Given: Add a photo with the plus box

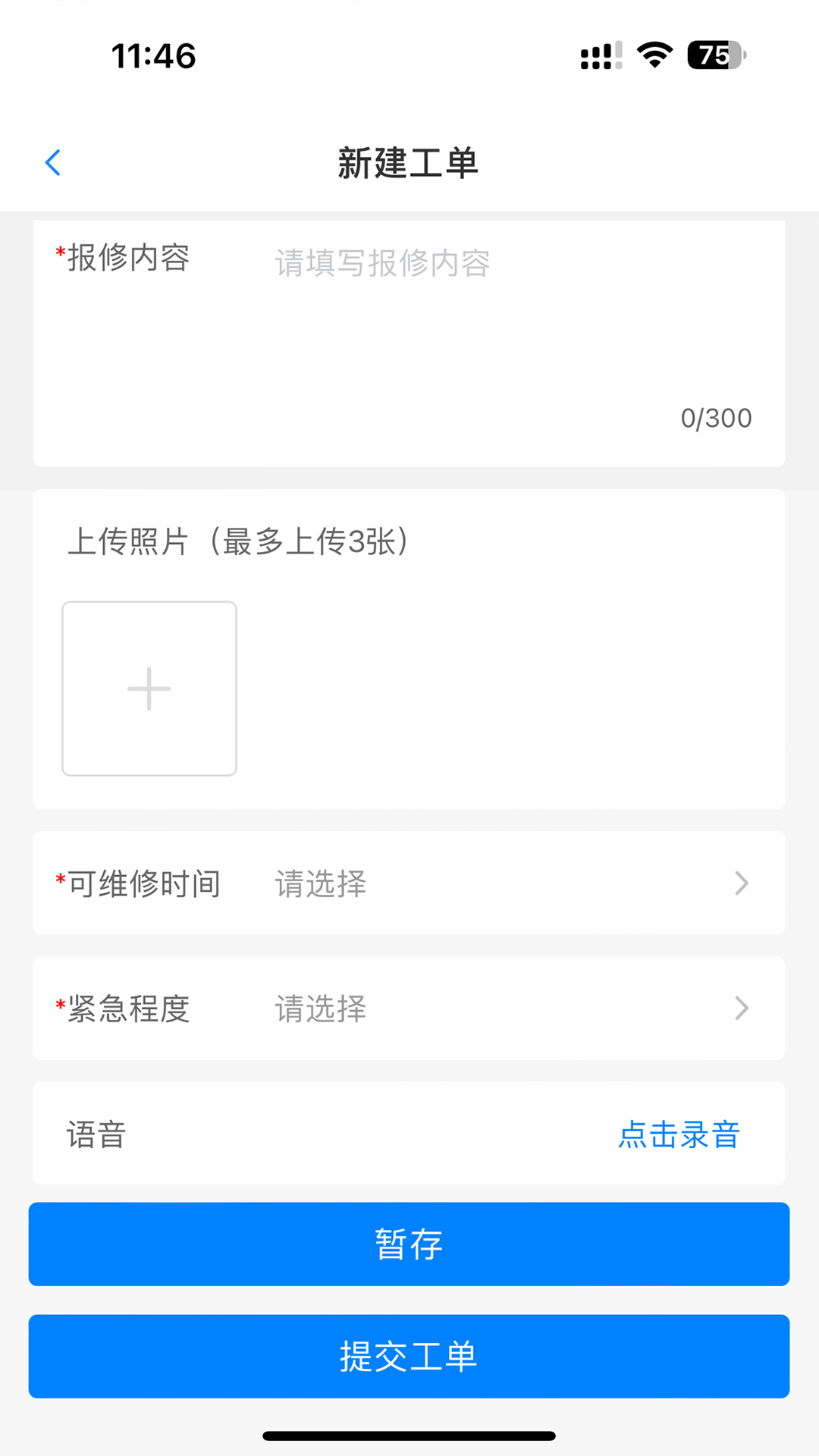Looking at the screenshot, I should (149, 689).
